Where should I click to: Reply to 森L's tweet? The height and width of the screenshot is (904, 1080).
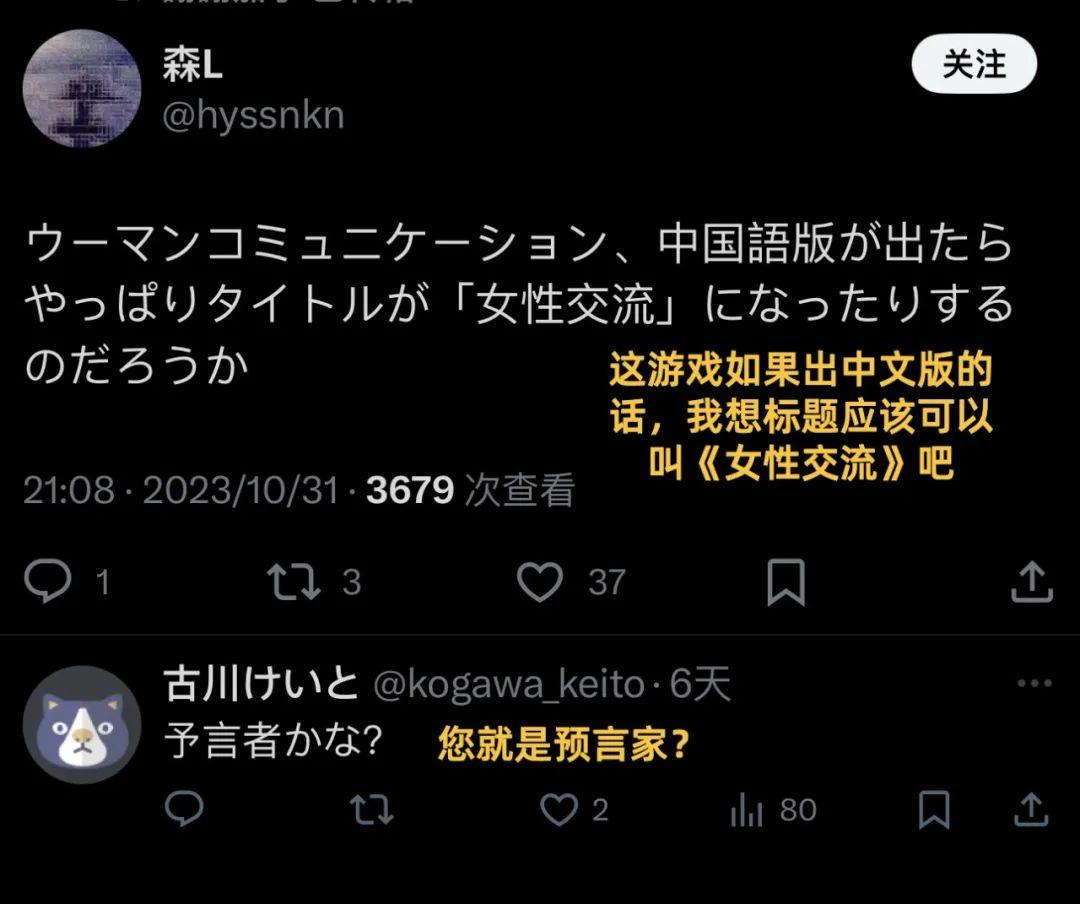coord(48,581)
